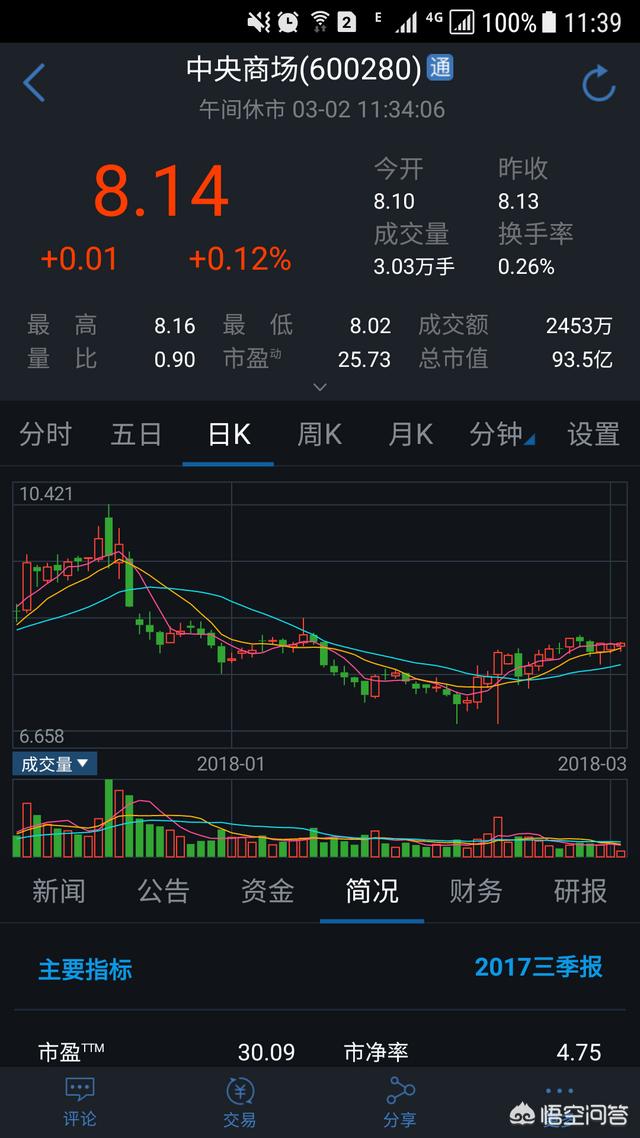Switch to the 月K chart tab
This screenshot has height=1138, width=640.
[x=410, y=434]
